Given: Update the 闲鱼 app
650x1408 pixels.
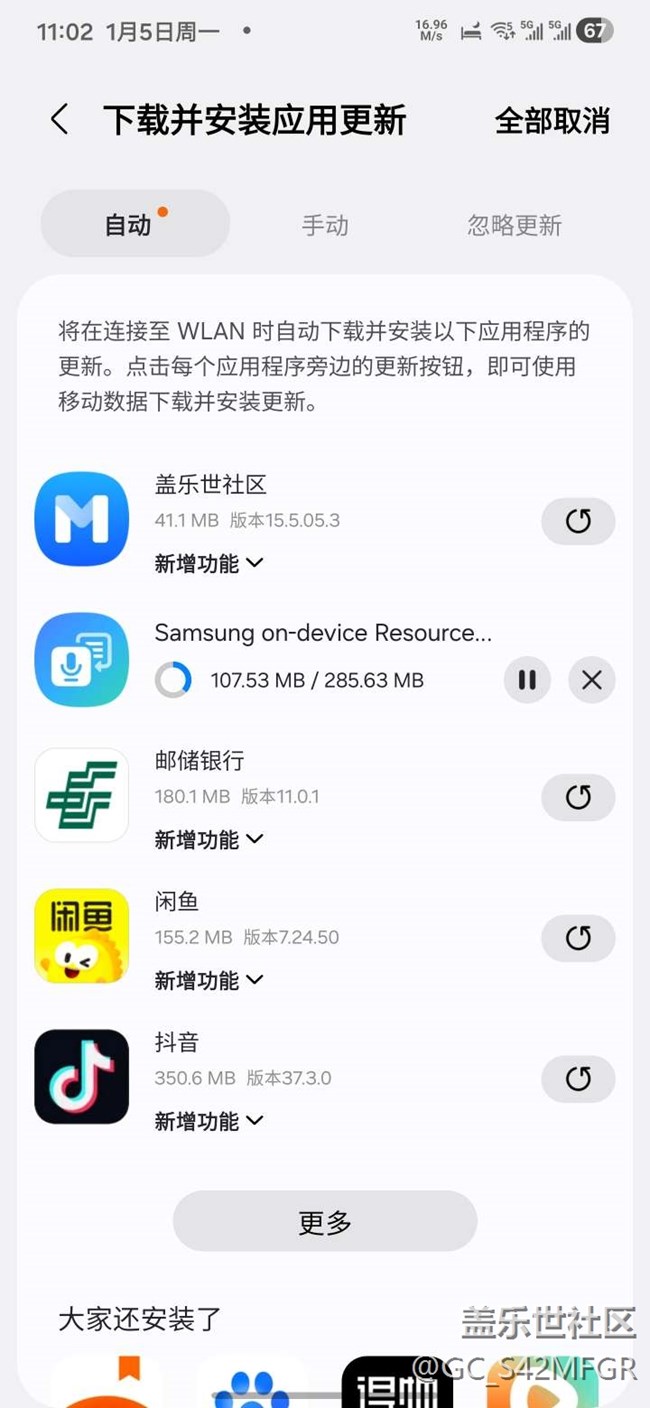Looking at the screenshot, I should [x=577, y=938].
